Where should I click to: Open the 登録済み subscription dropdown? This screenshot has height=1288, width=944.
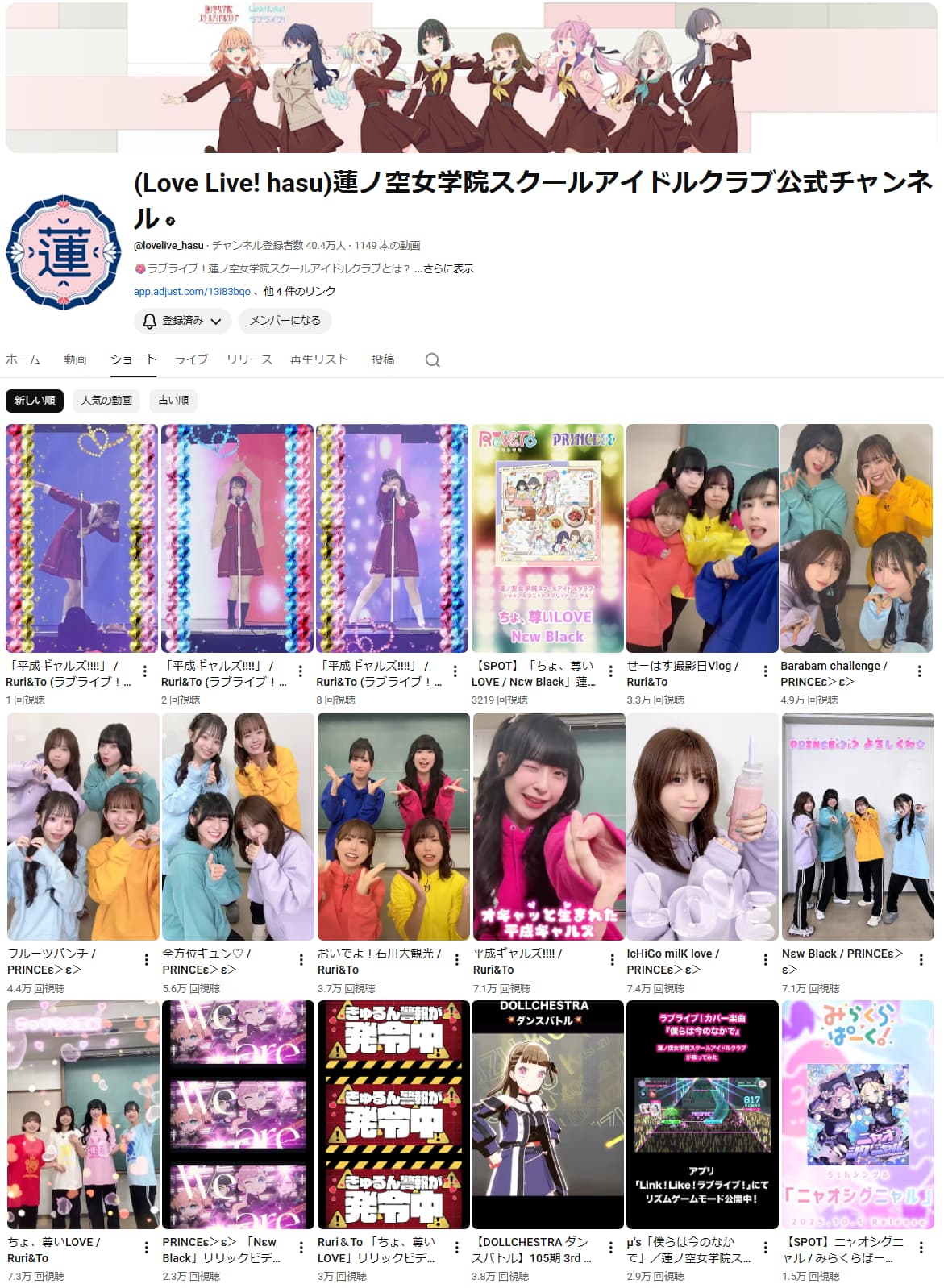click(183, 321)
